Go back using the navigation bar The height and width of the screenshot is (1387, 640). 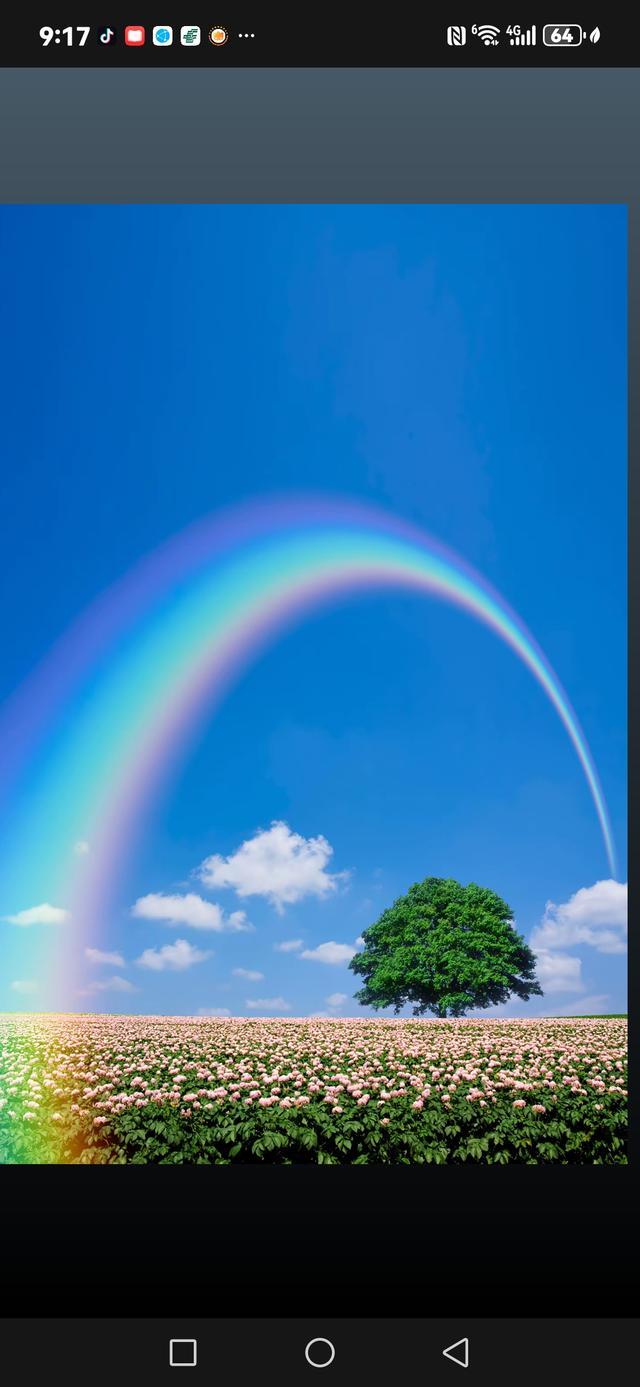(x=455, y=1352)
